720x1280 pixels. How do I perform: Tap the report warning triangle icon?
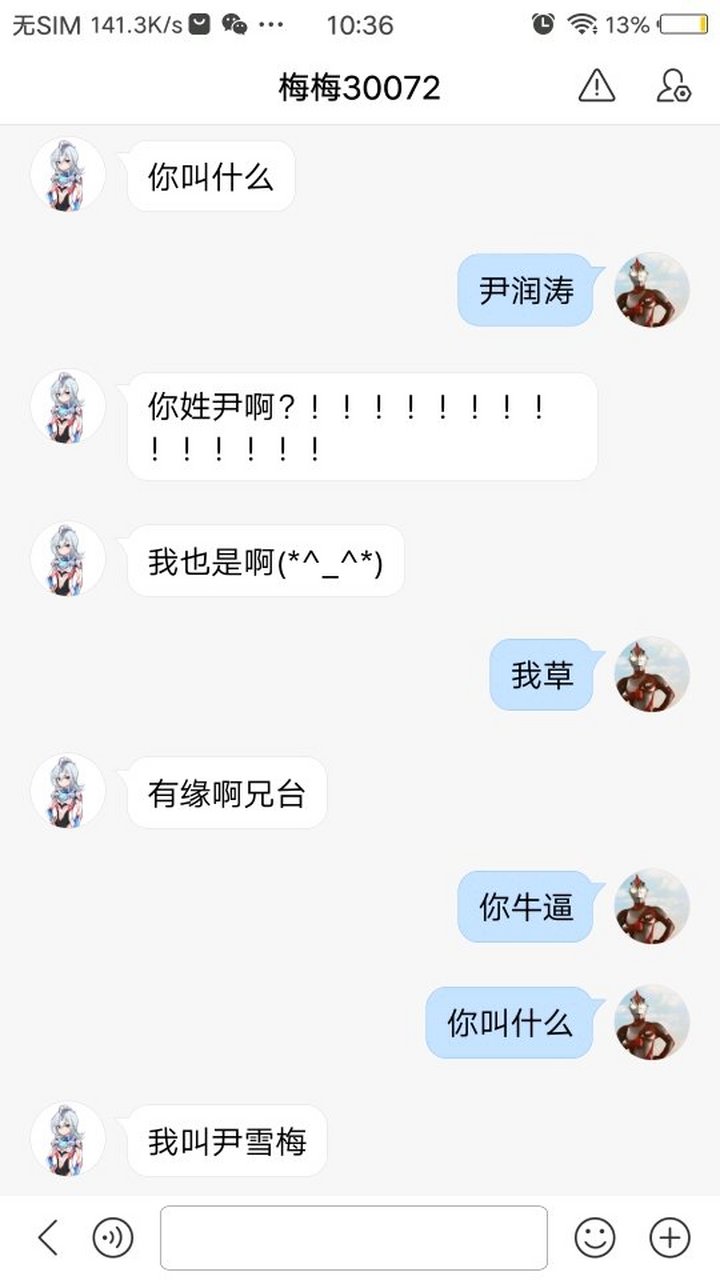click(598, 88)
